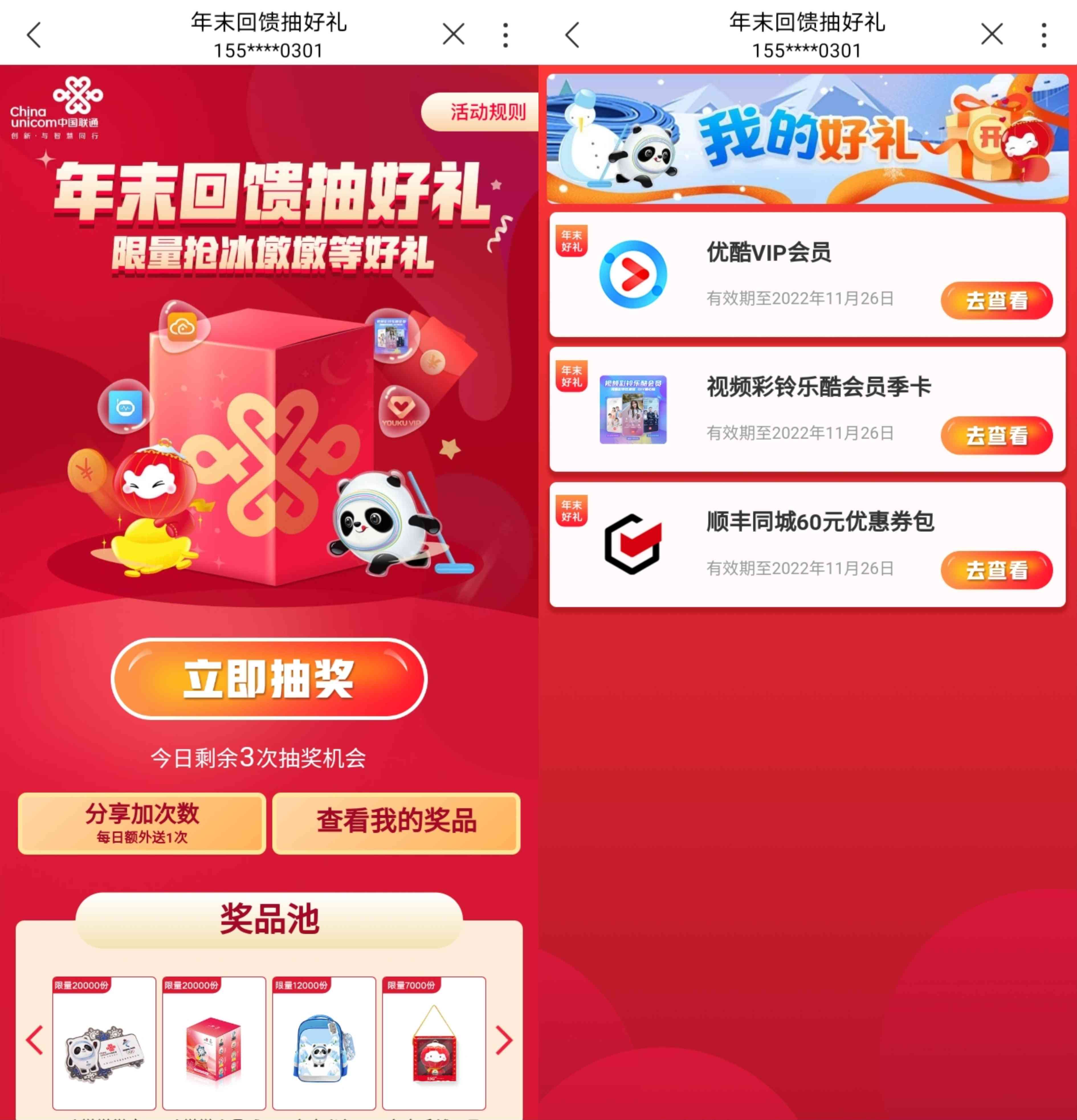The width and height of the screenshot is (1077, 1120).
Task: Tap 去查看 for 视频彩铃乐酷会员季卡
Action: 996,435
